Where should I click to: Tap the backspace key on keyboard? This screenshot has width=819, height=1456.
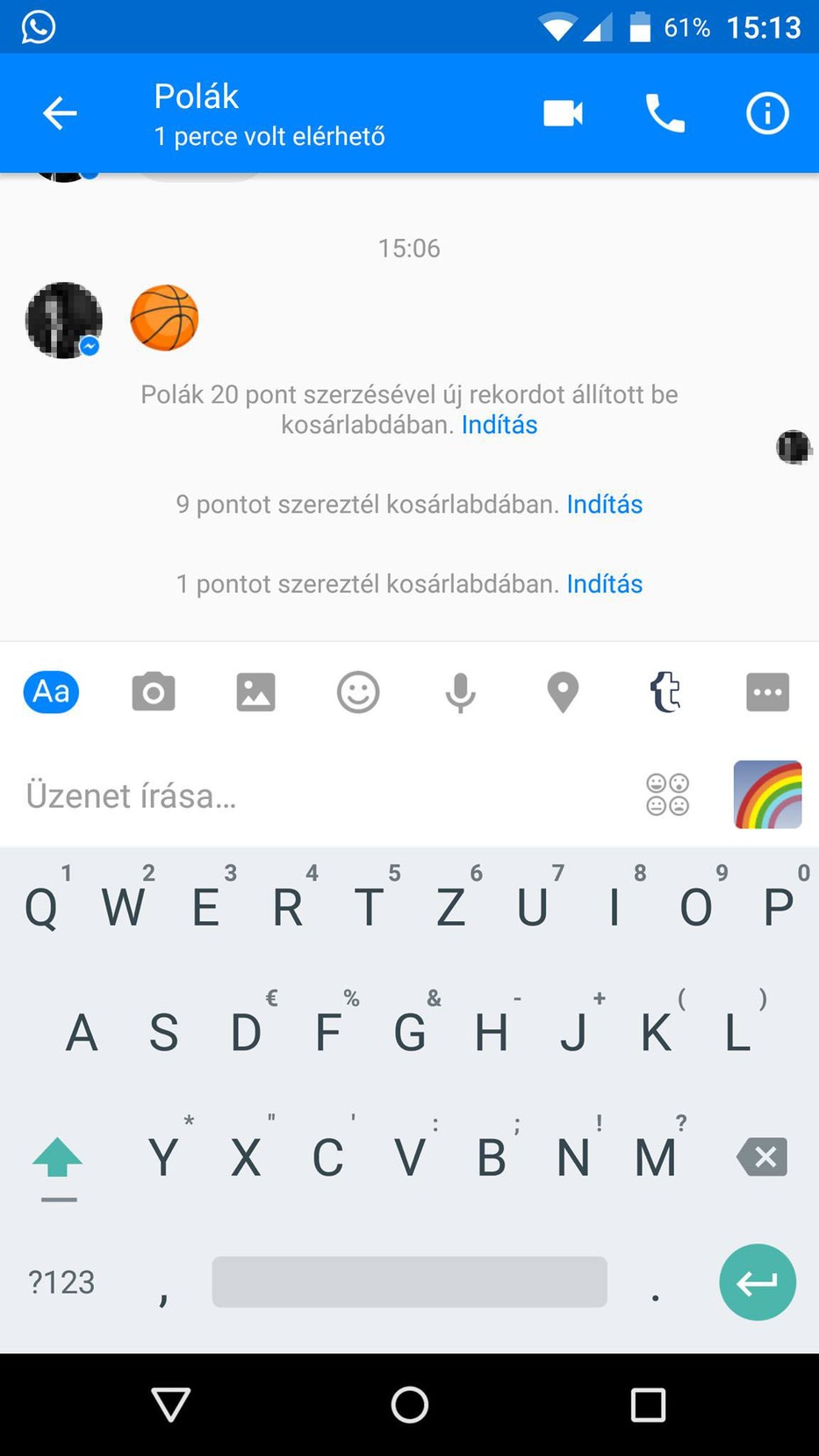(x=762, y=1157)
